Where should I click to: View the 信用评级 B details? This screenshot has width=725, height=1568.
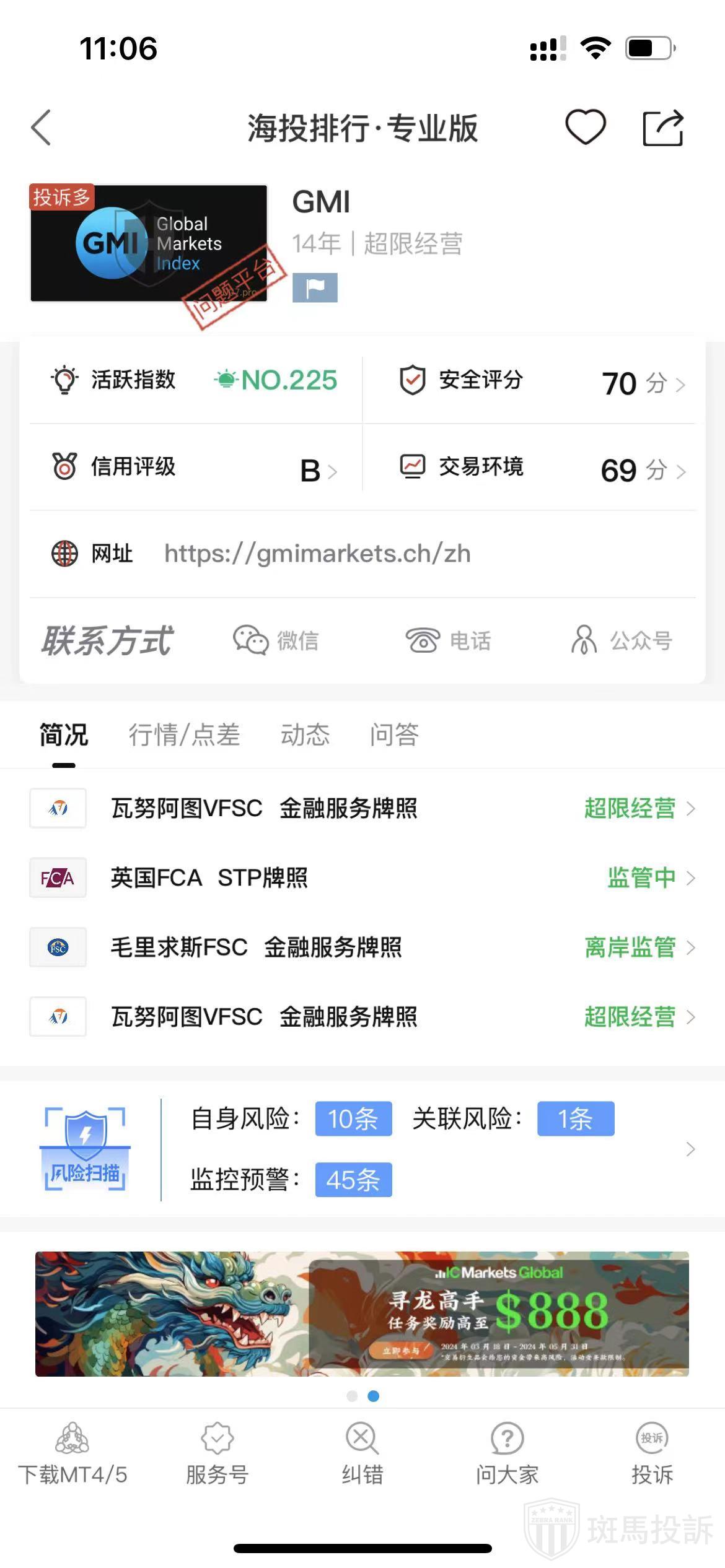(195, 469)
